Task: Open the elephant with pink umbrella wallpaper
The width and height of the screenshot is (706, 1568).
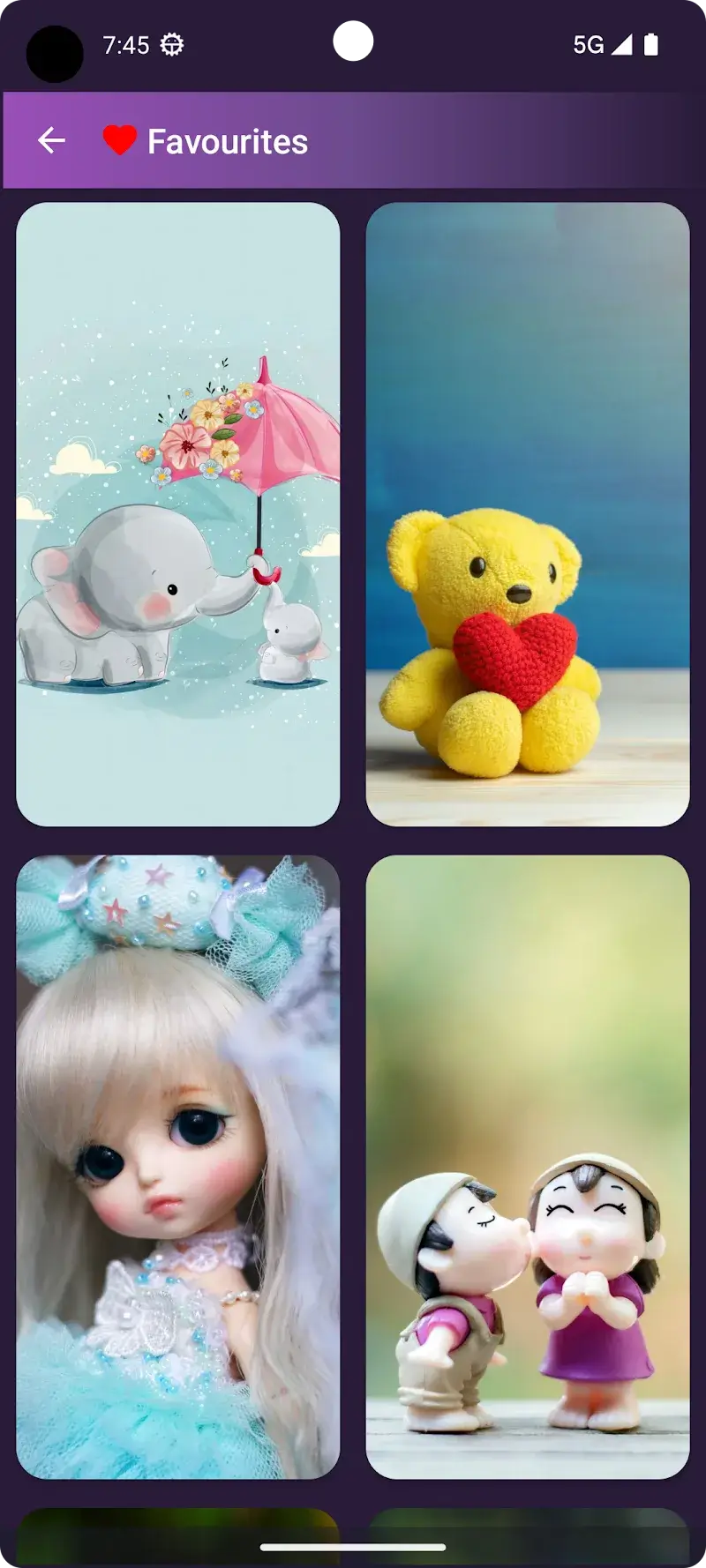Action: (x=177, y=514)
